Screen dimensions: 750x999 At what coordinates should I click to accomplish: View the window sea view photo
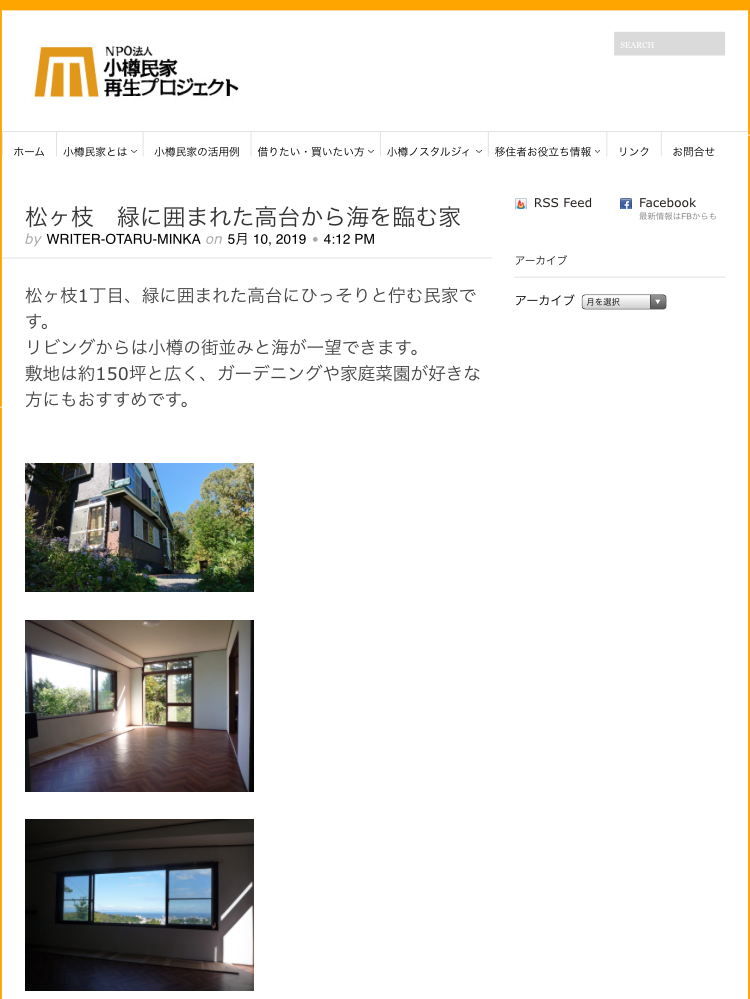(139, 904)
